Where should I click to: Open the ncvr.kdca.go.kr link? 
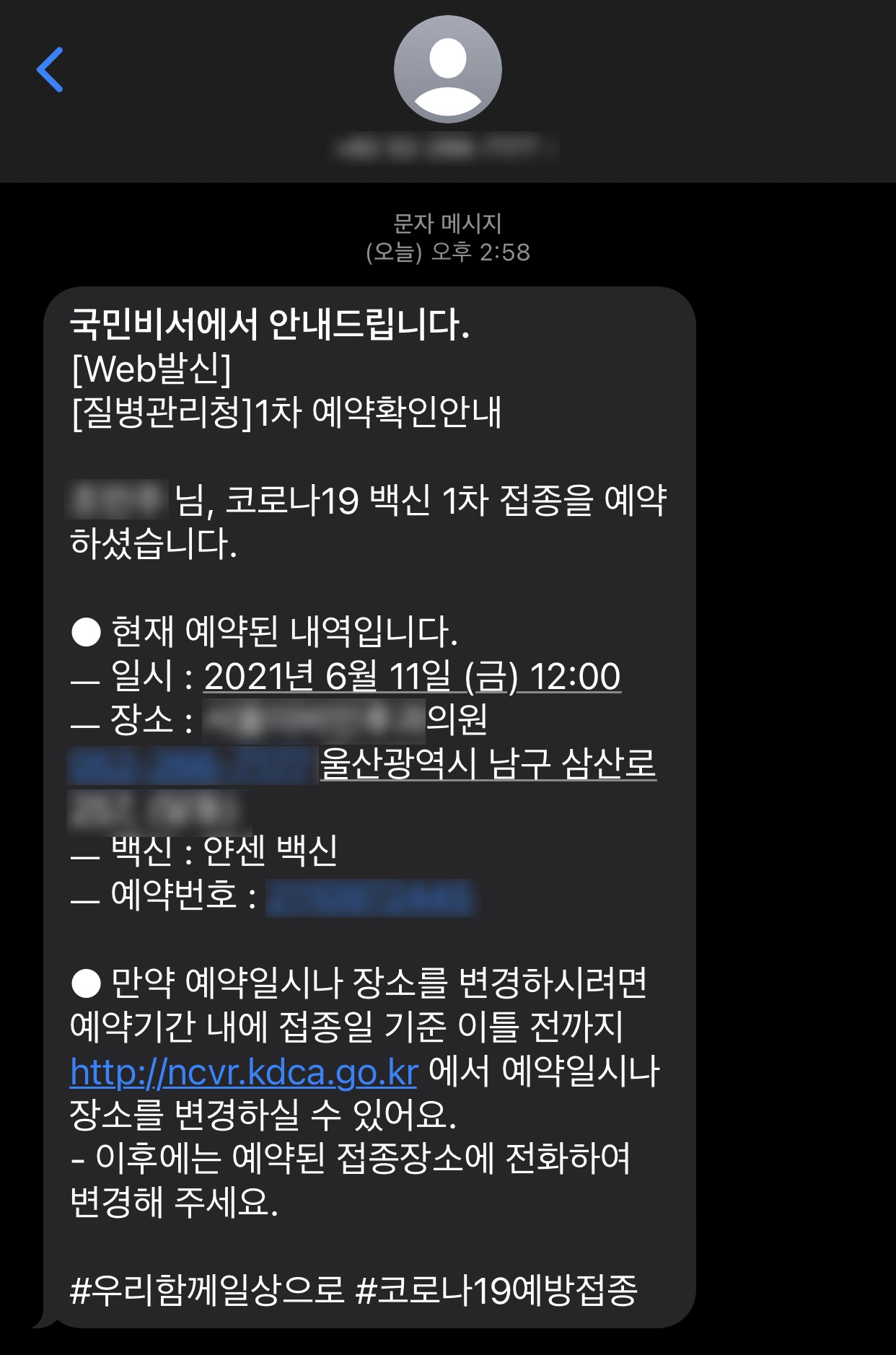pyautogui.click(x=244, y=1072)
